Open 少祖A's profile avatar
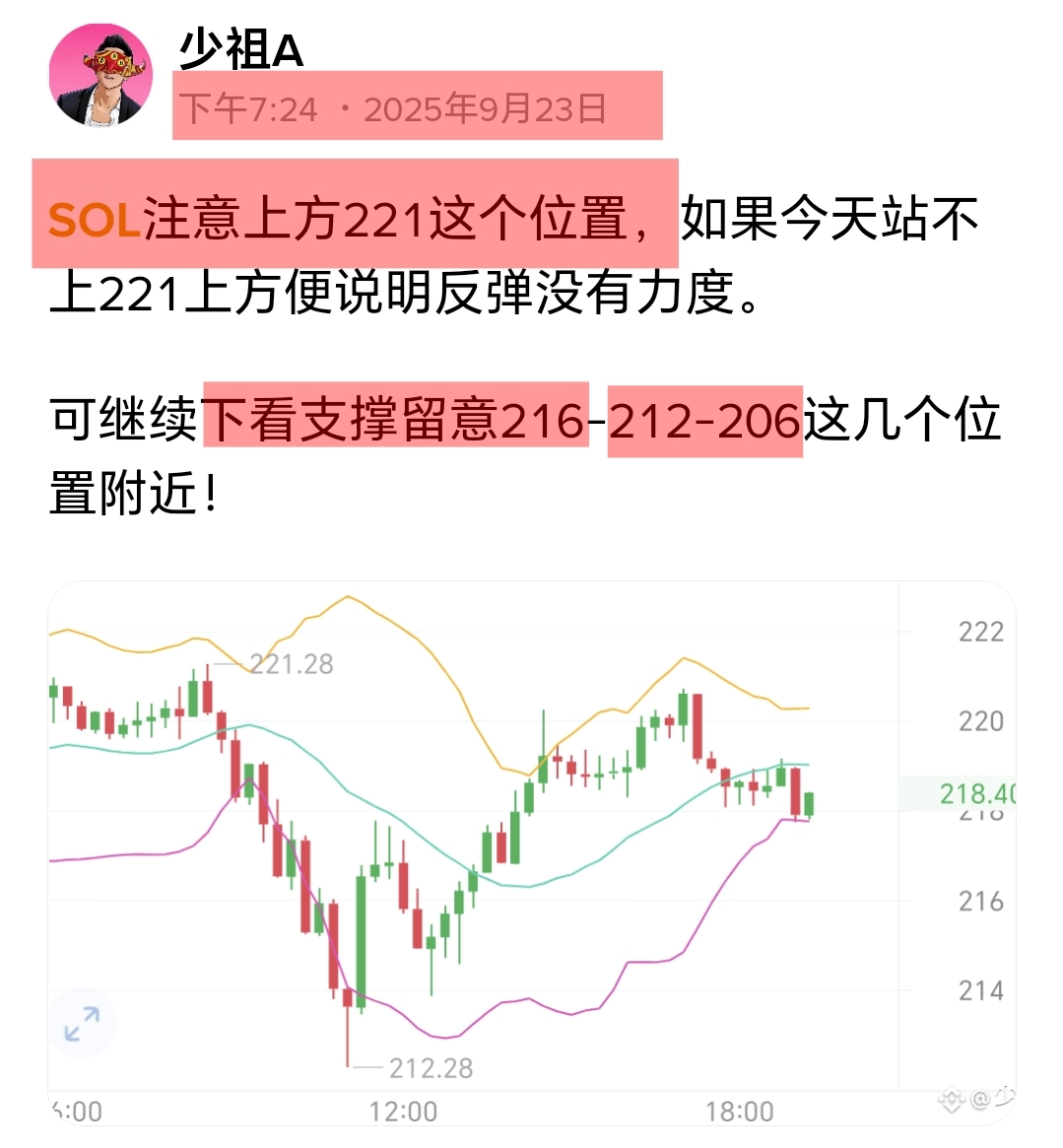 pyautogui.click(x=100, y=76)
